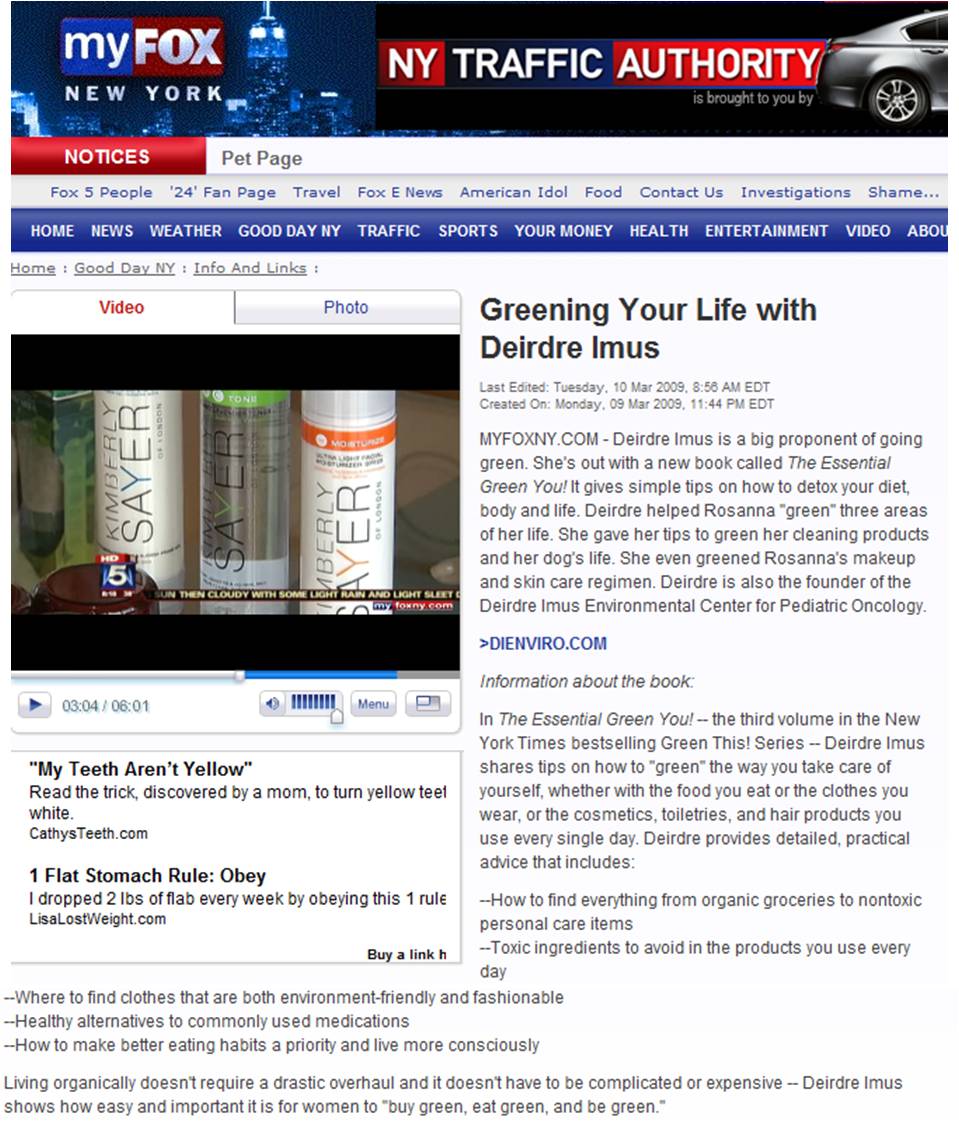Viewport: 959px width, 1122px height.
Task: Go to the Weather section
Action: coord(185,231)
